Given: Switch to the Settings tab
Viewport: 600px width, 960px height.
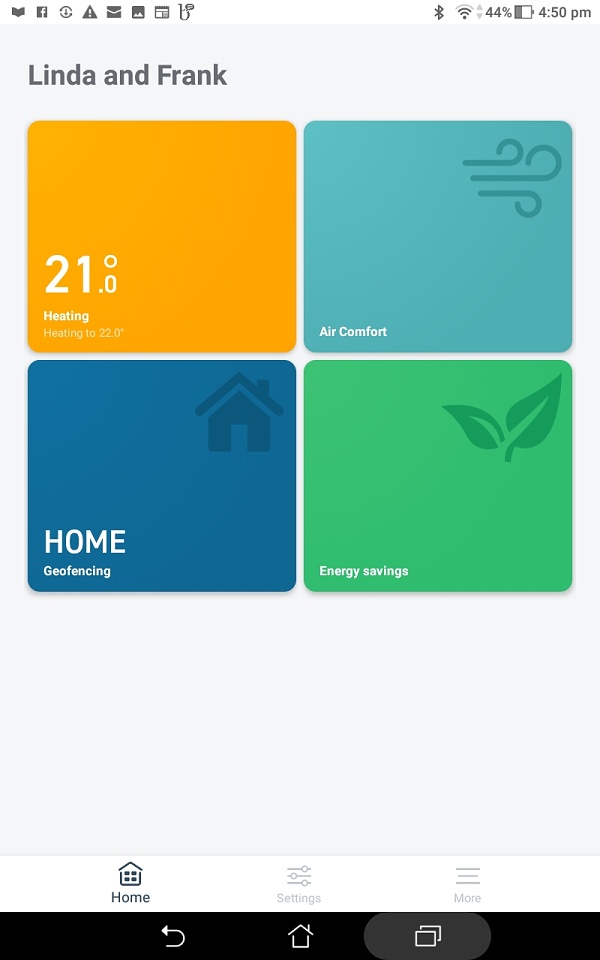Looking at the screenshot, I should (x=299, y=885).
